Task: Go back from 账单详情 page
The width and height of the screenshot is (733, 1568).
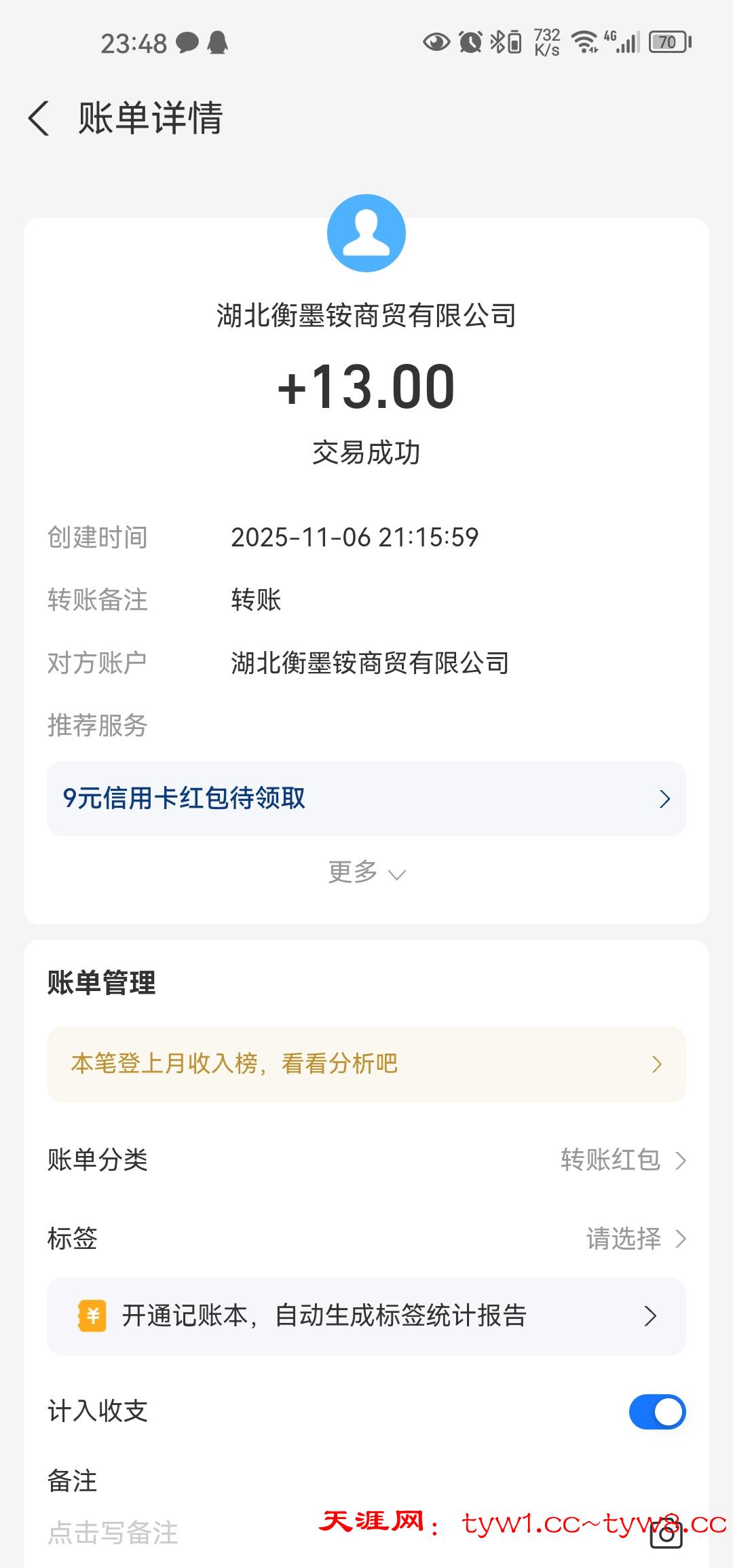Action: 39,118
